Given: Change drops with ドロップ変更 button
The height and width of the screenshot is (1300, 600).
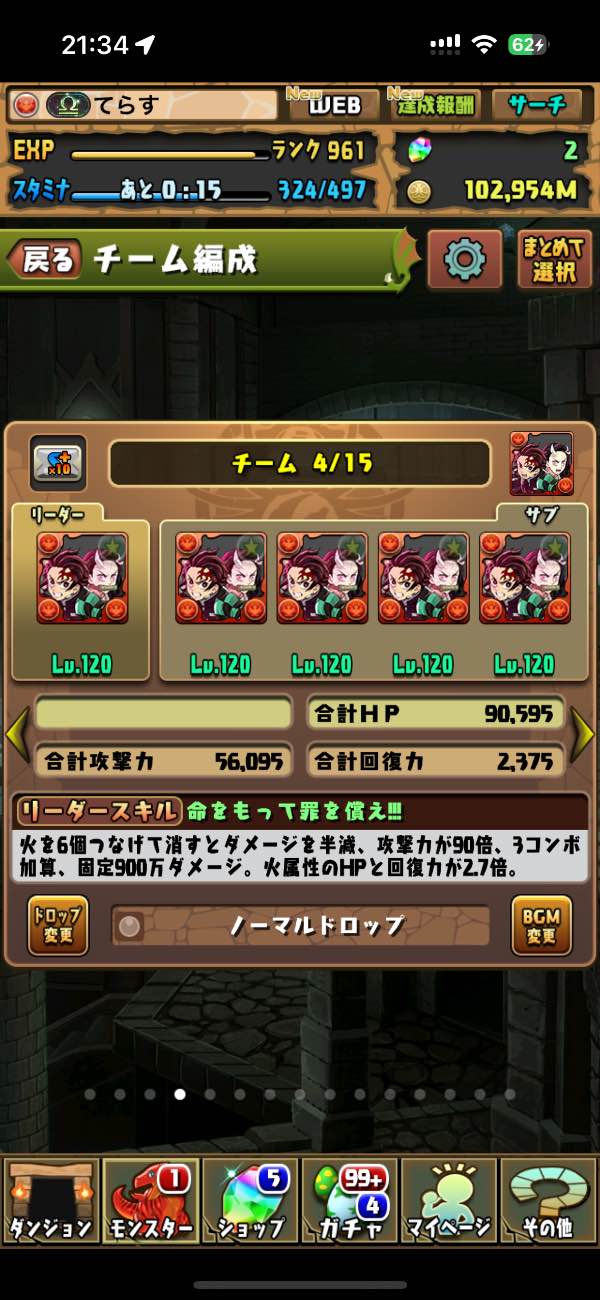Looking at the screenshot, I should [x=57, y=925].
